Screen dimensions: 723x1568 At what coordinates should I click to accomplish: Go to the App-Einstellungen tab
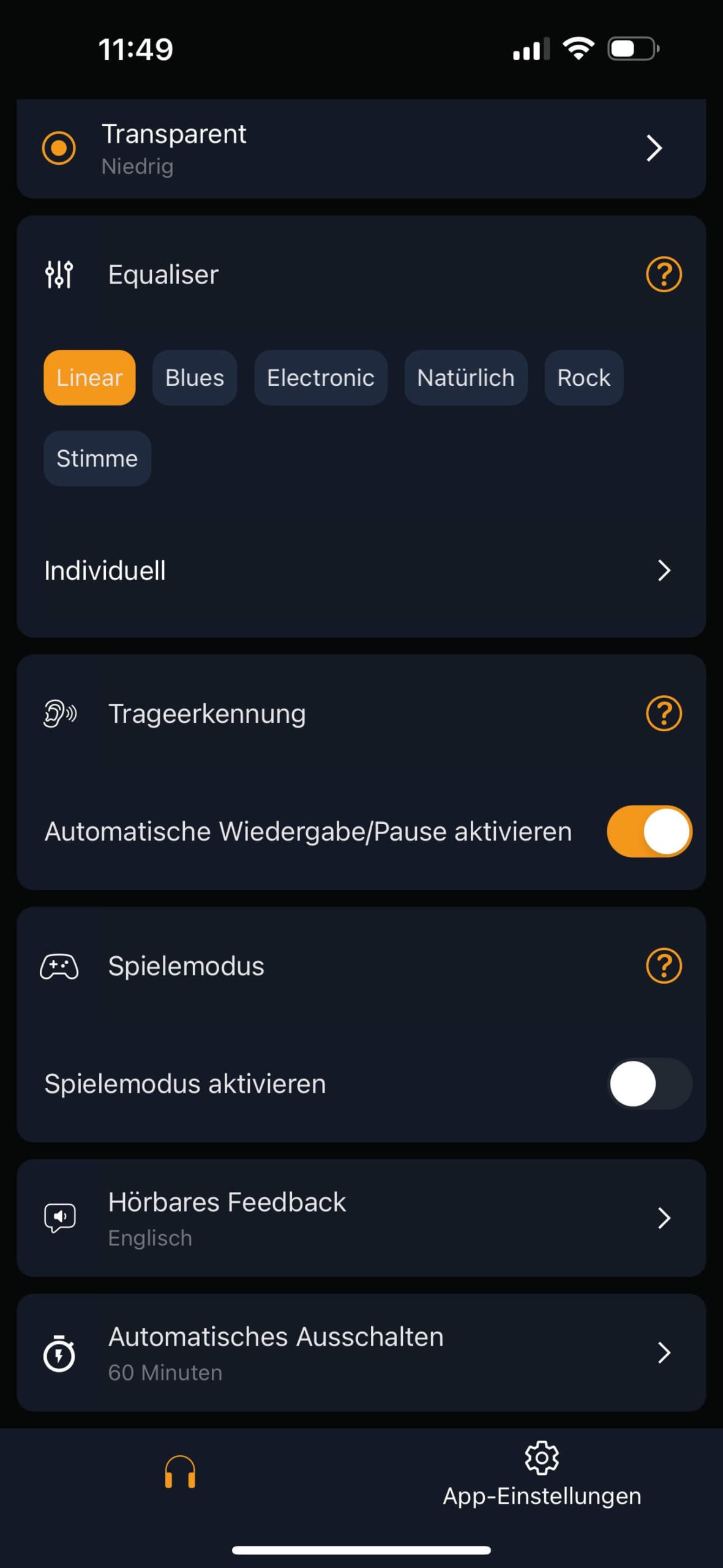[x=542, y=1473]
